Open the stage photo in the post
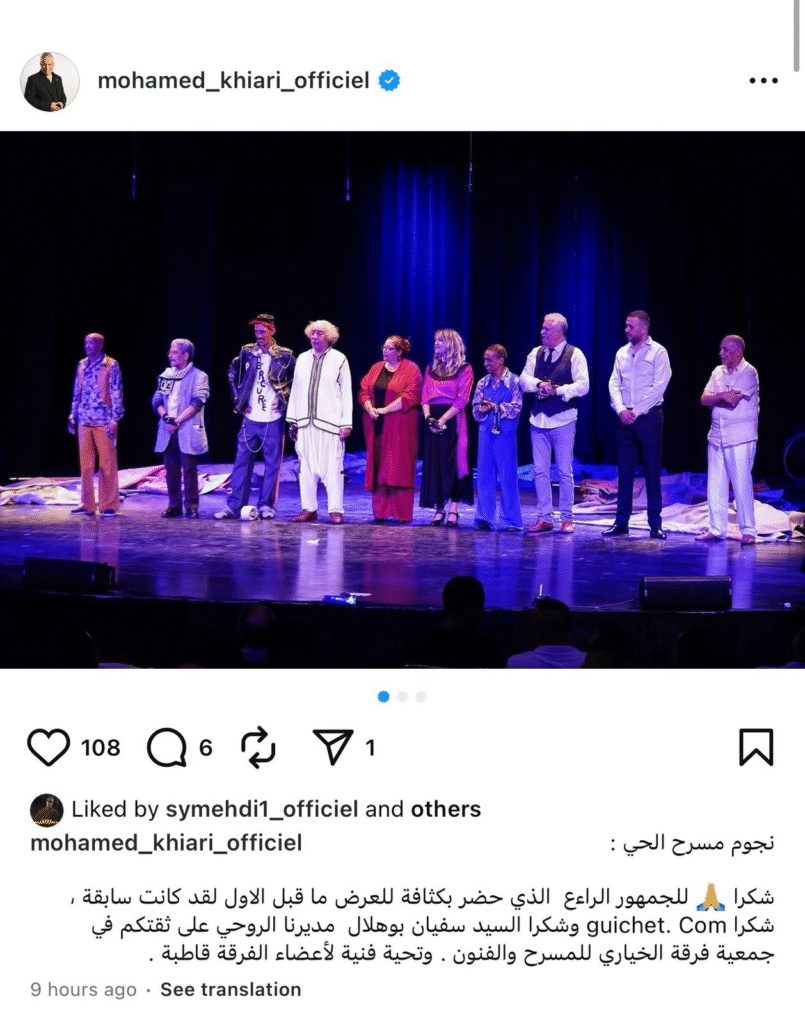The height and width of the screenshot is (1024, 805). tap(402, 400)
